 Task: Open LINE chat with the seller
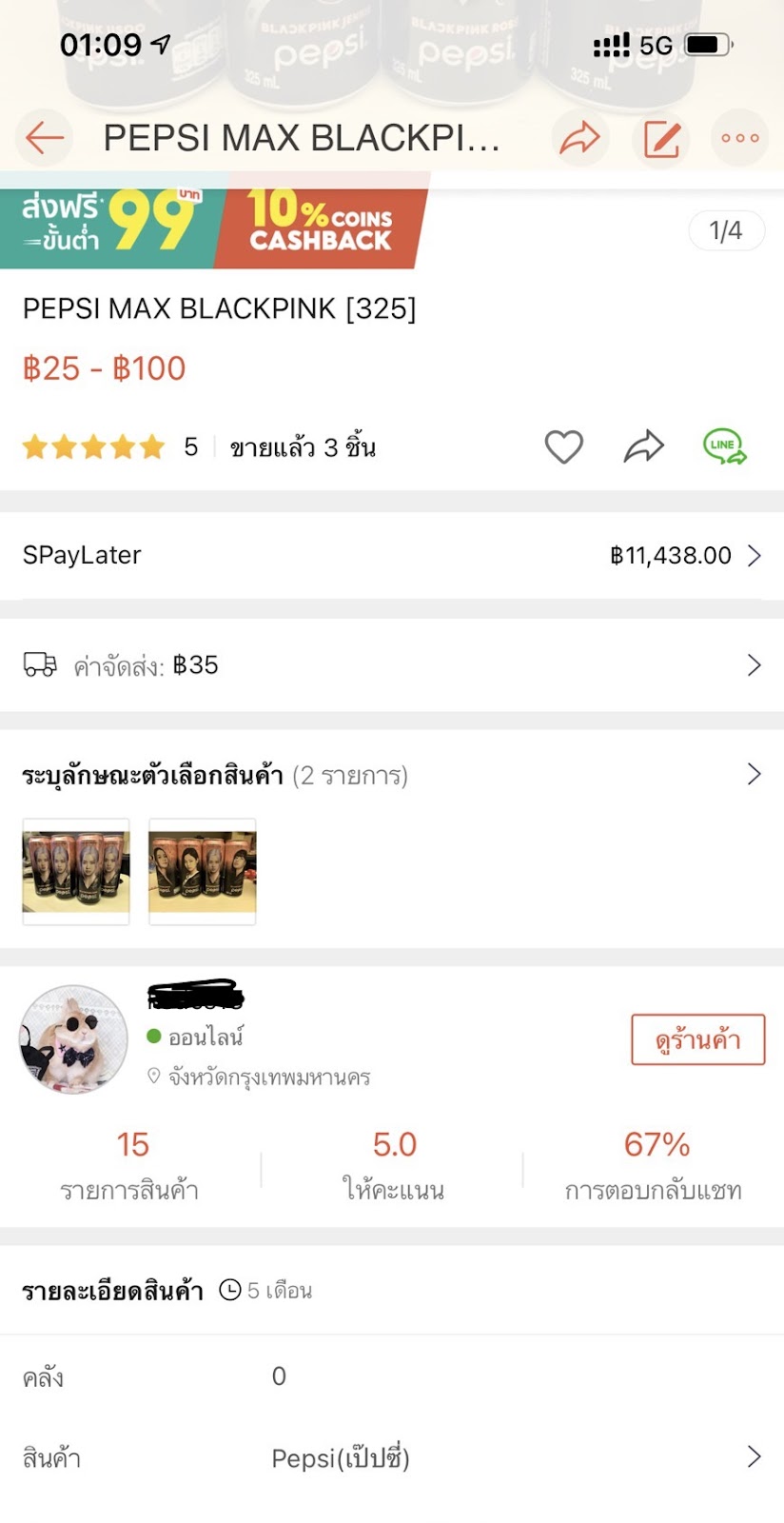click(724, 445)
